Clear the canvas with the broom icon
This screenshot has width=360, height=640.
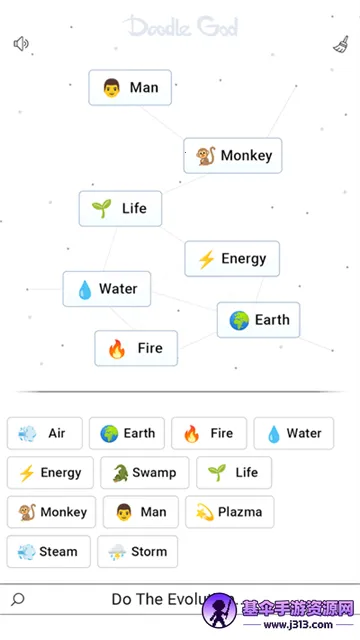point(341,44)
